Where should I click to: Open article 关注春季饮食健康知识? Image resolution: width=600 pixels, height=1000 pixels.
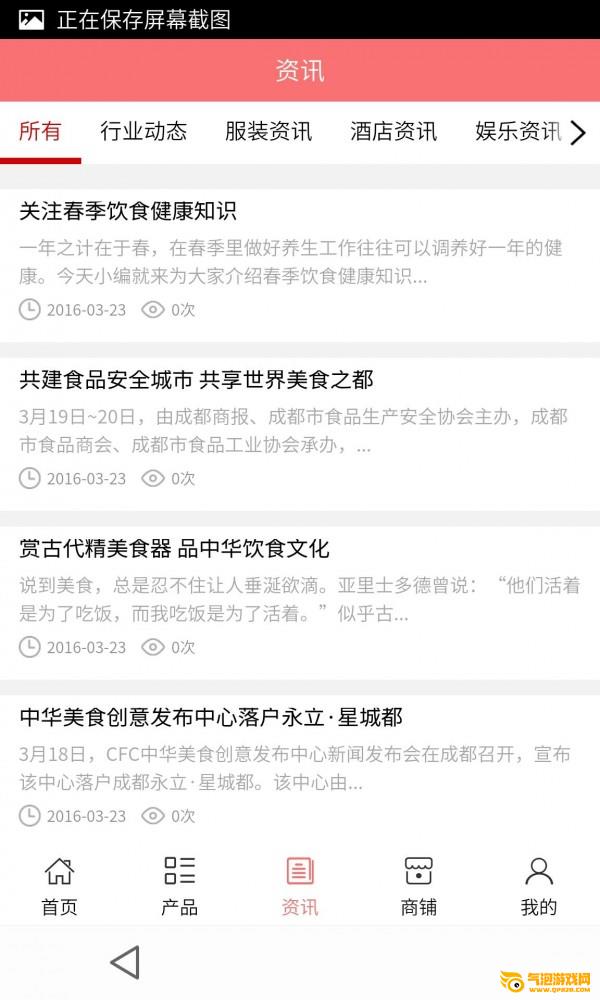point(128,212)
